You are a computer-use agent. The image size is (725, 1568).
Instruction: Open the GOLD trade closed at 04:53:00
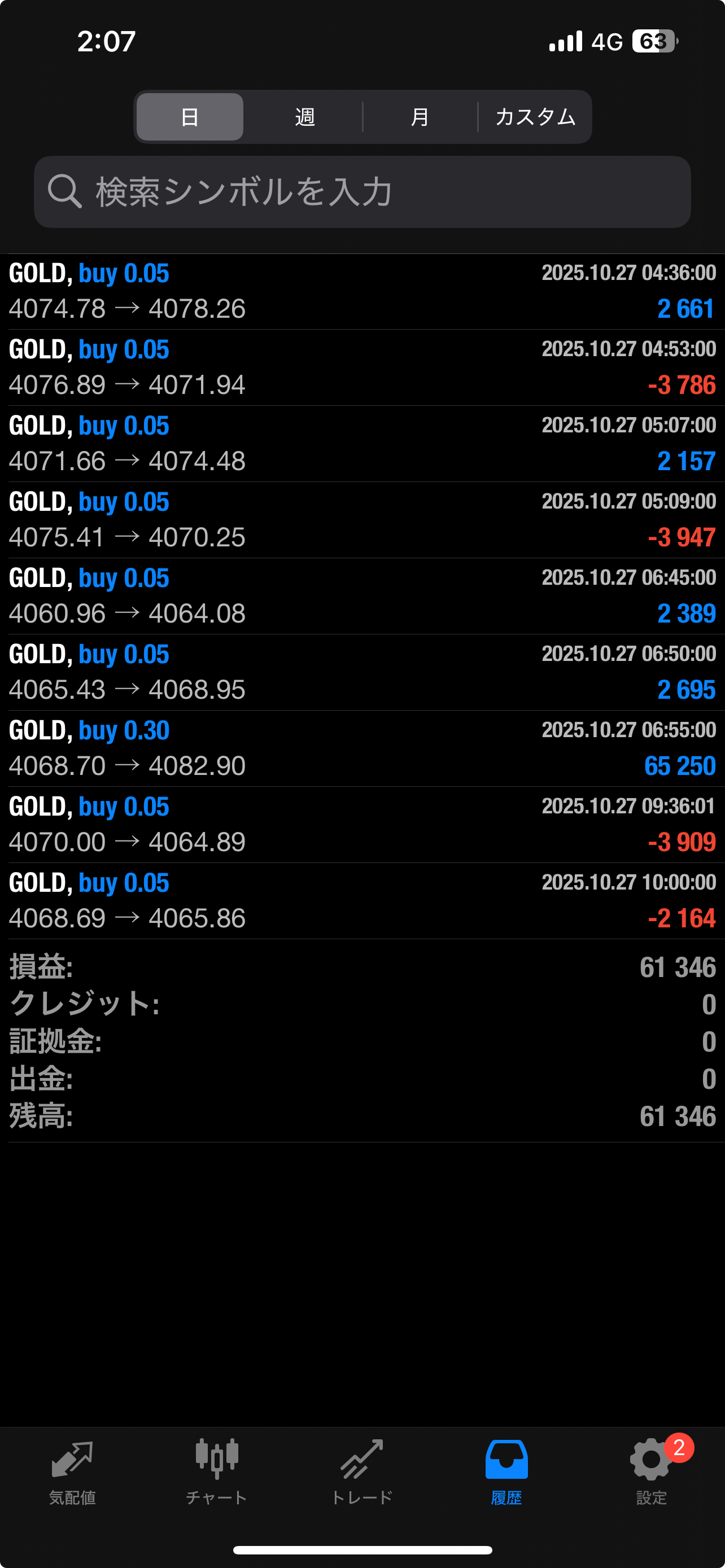click(x=362, y=367)
